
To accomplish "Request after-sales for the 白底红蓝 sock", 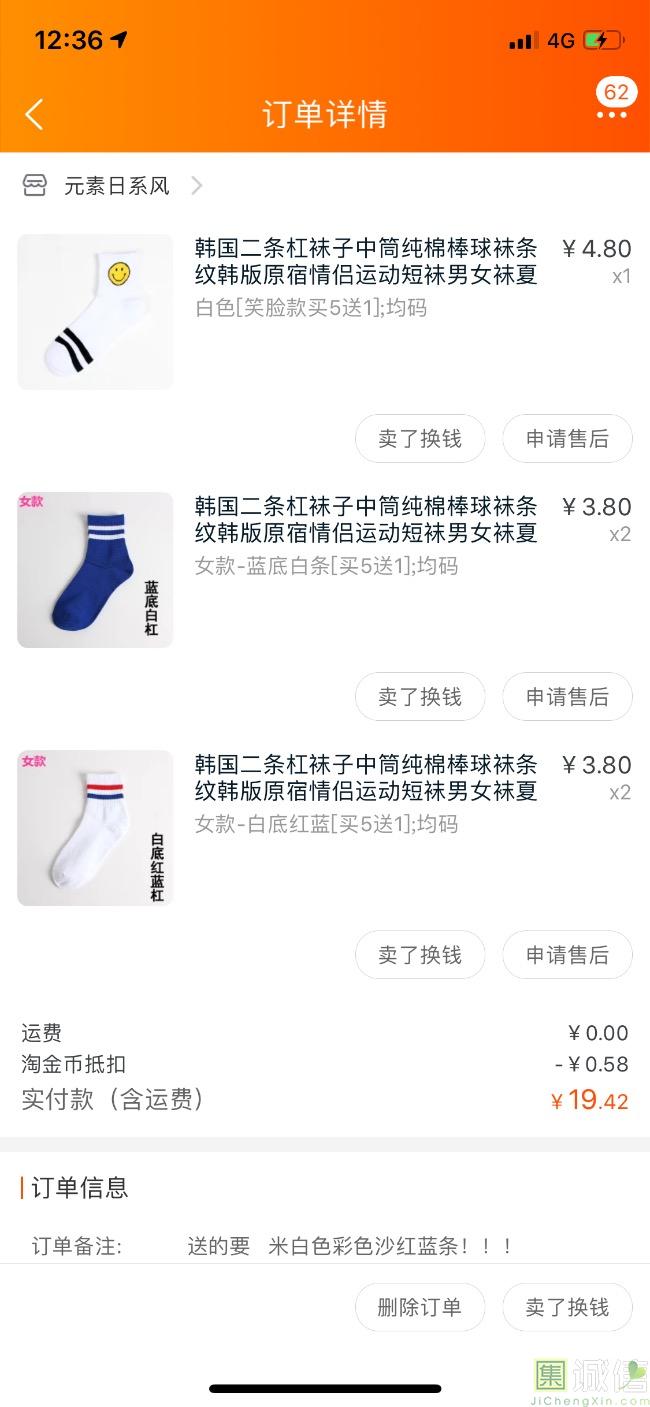I will tap(567, 955).
